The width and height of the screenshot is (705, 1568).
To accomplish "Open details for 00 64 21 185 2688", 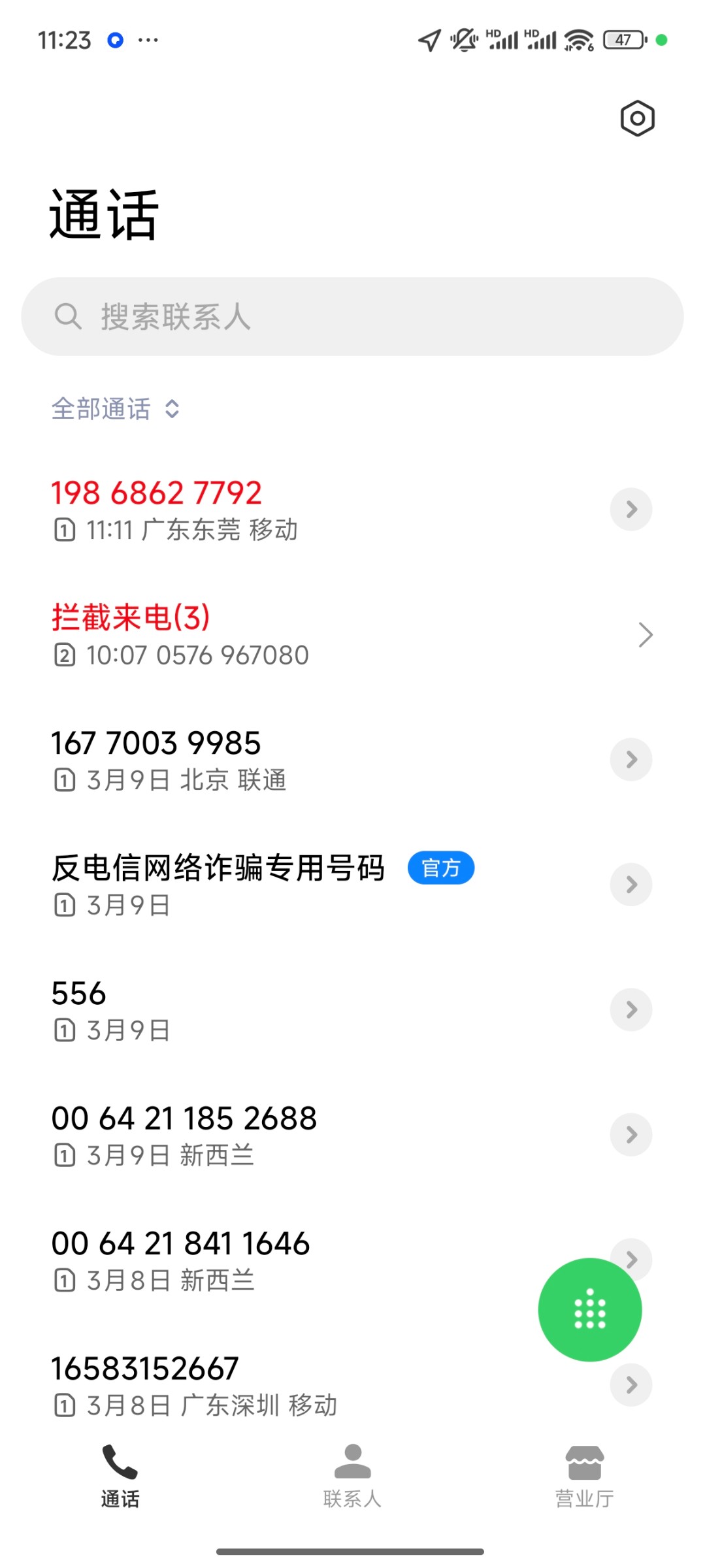I will point(631,1135).
